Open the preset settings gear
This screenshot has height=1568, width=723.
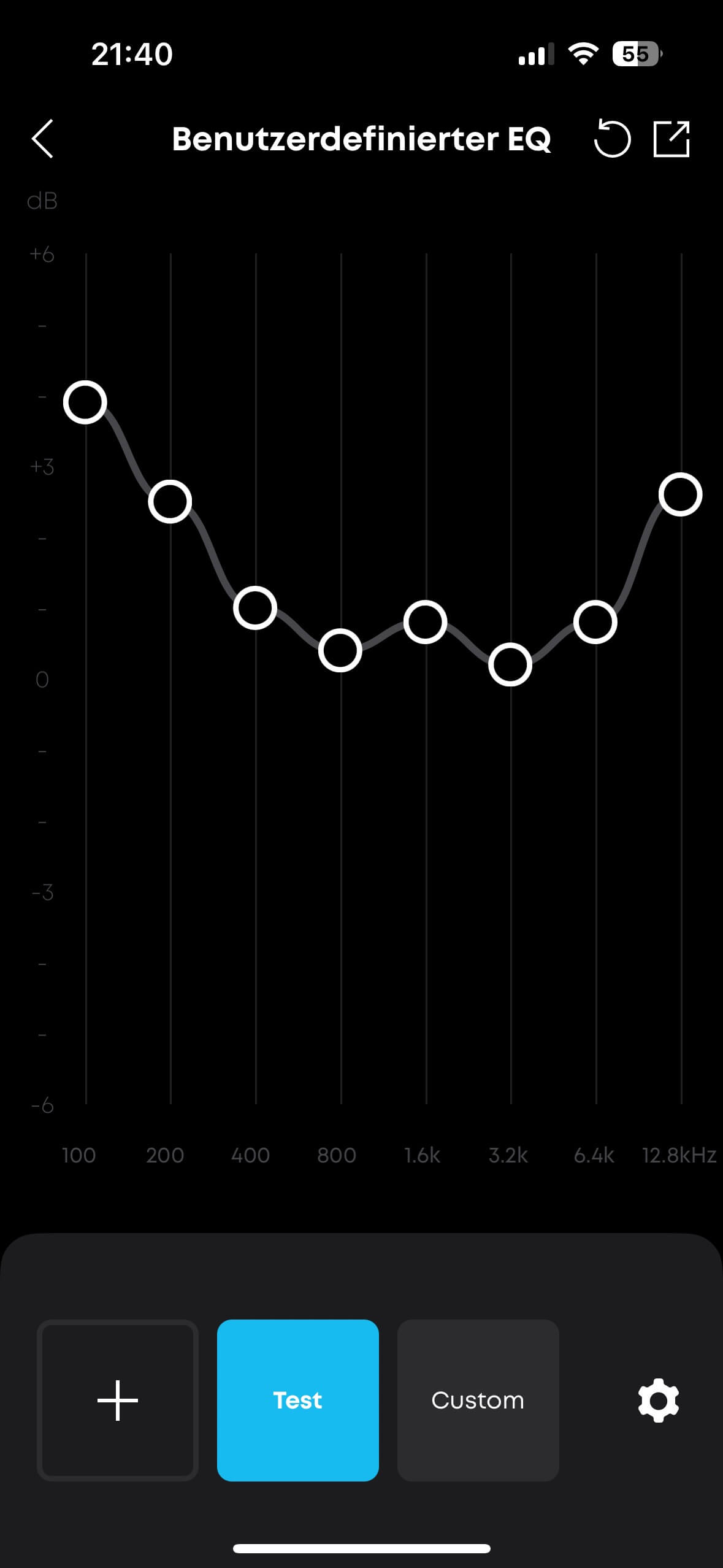coord(659,1400)
